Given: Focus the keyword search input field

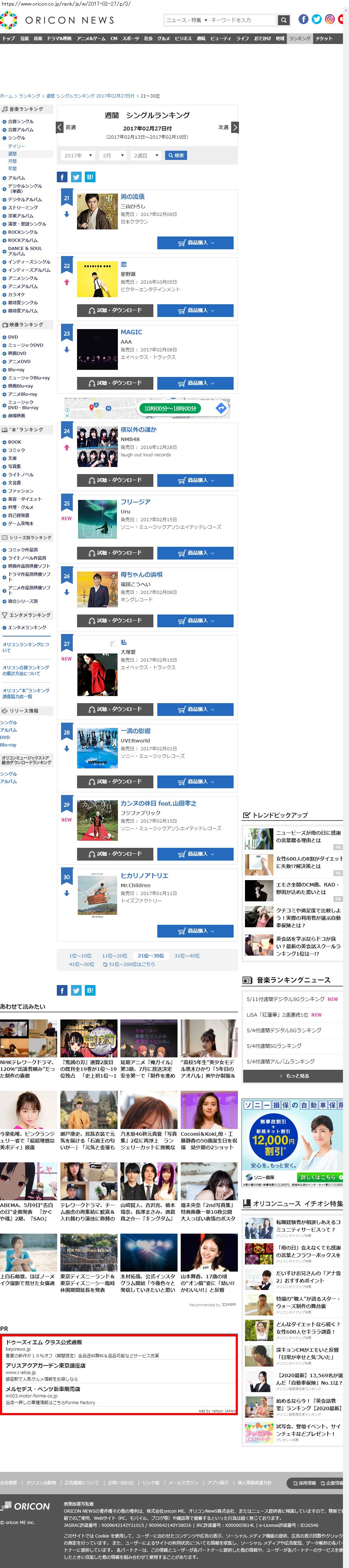Looking at the screenshot, I should [242, 20].
